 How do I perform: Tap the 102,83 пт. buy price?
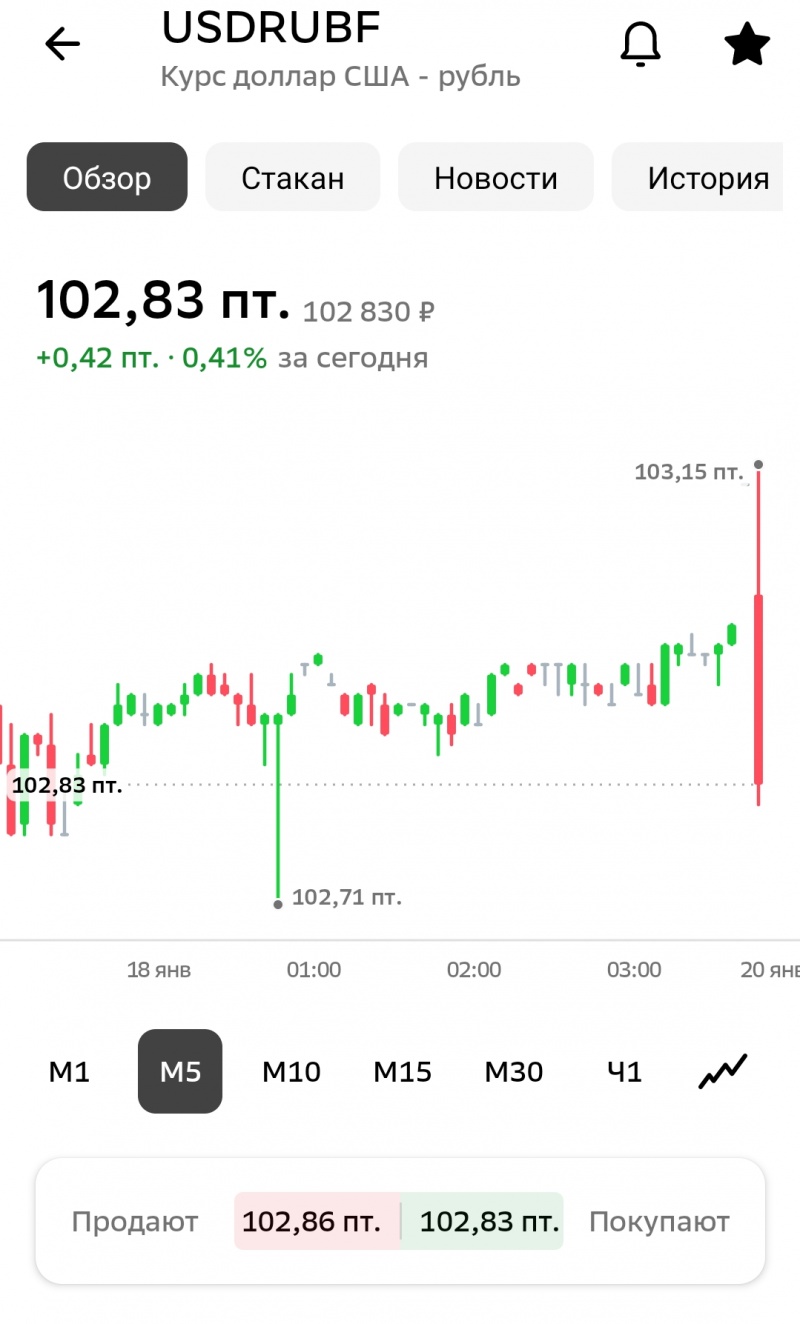[488, 1221]
